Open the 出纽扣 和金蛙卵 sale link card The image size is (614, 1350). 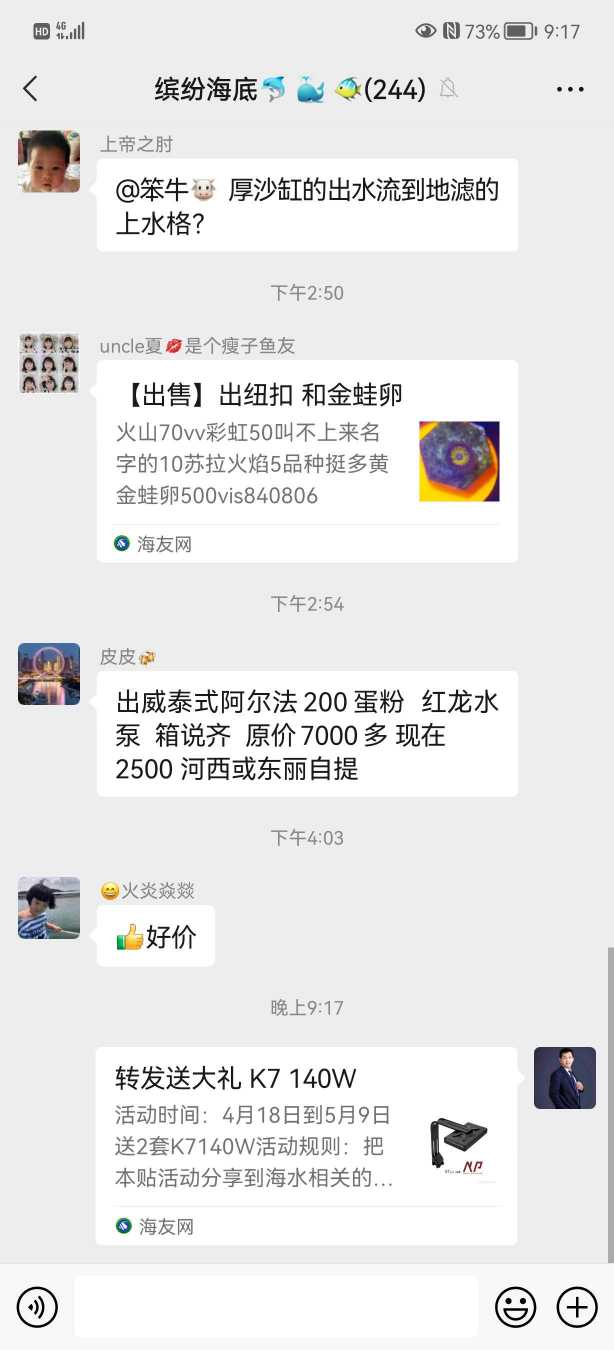307,460
